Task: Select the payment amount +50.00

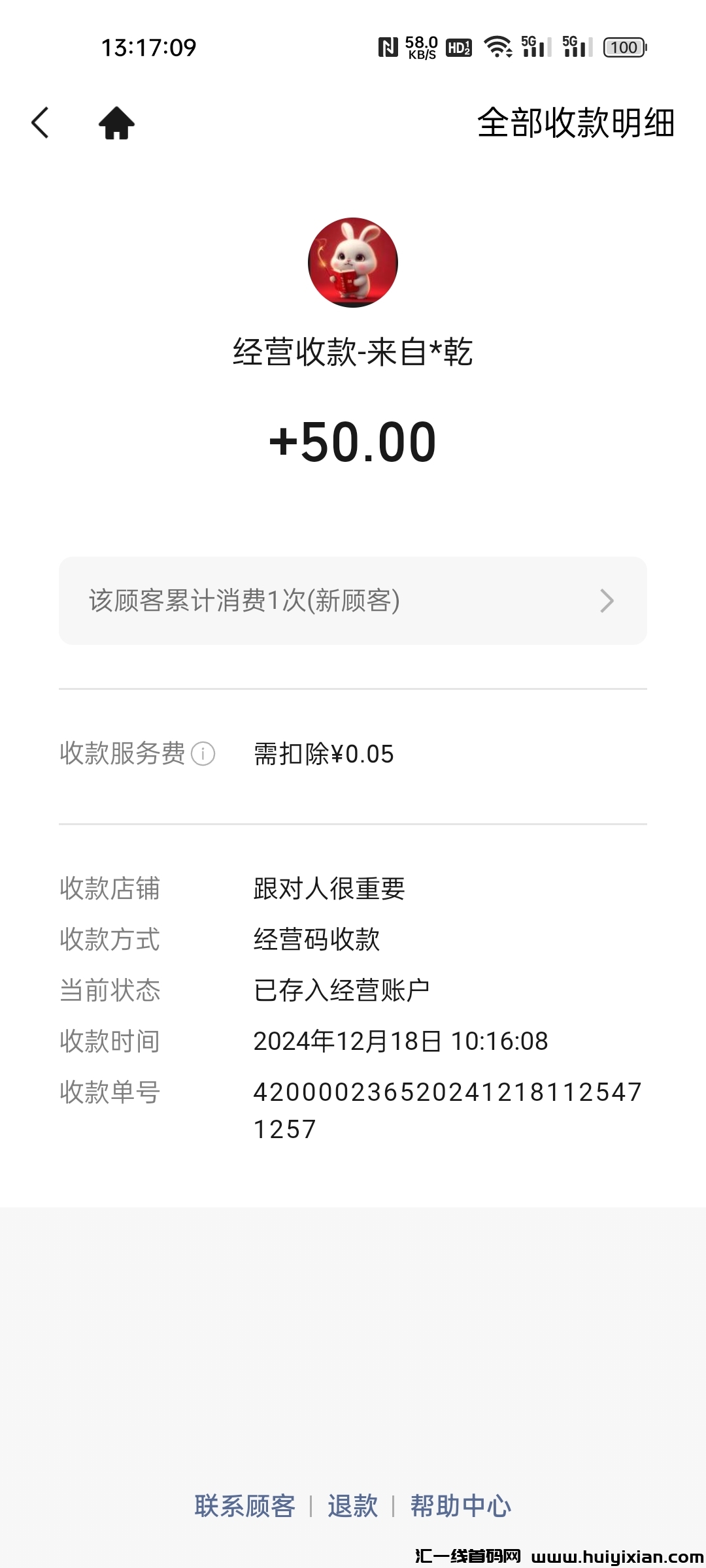Action: [x=353, y=442]
